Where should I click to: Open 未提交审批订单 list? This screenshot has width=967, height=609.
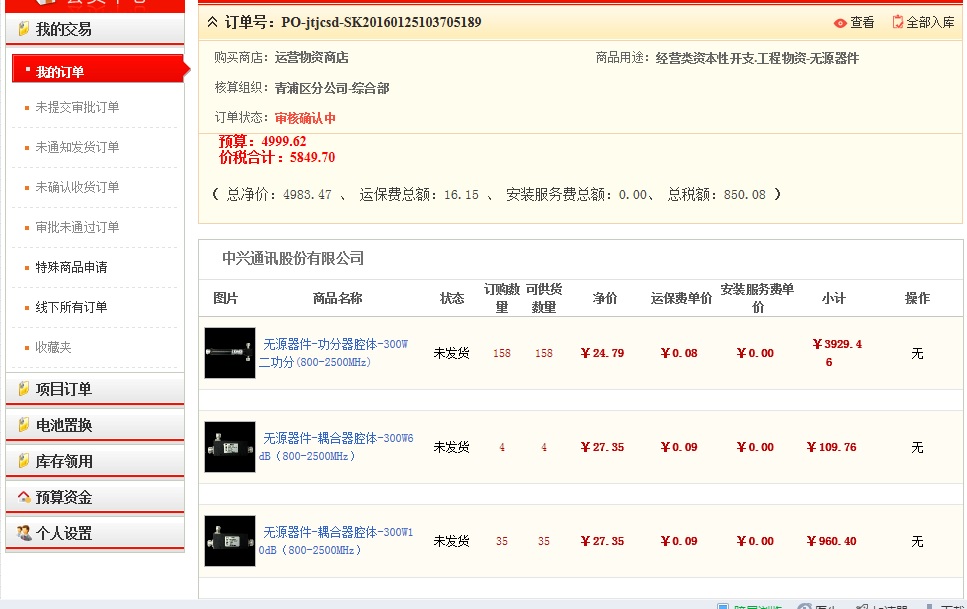point(77,107)
